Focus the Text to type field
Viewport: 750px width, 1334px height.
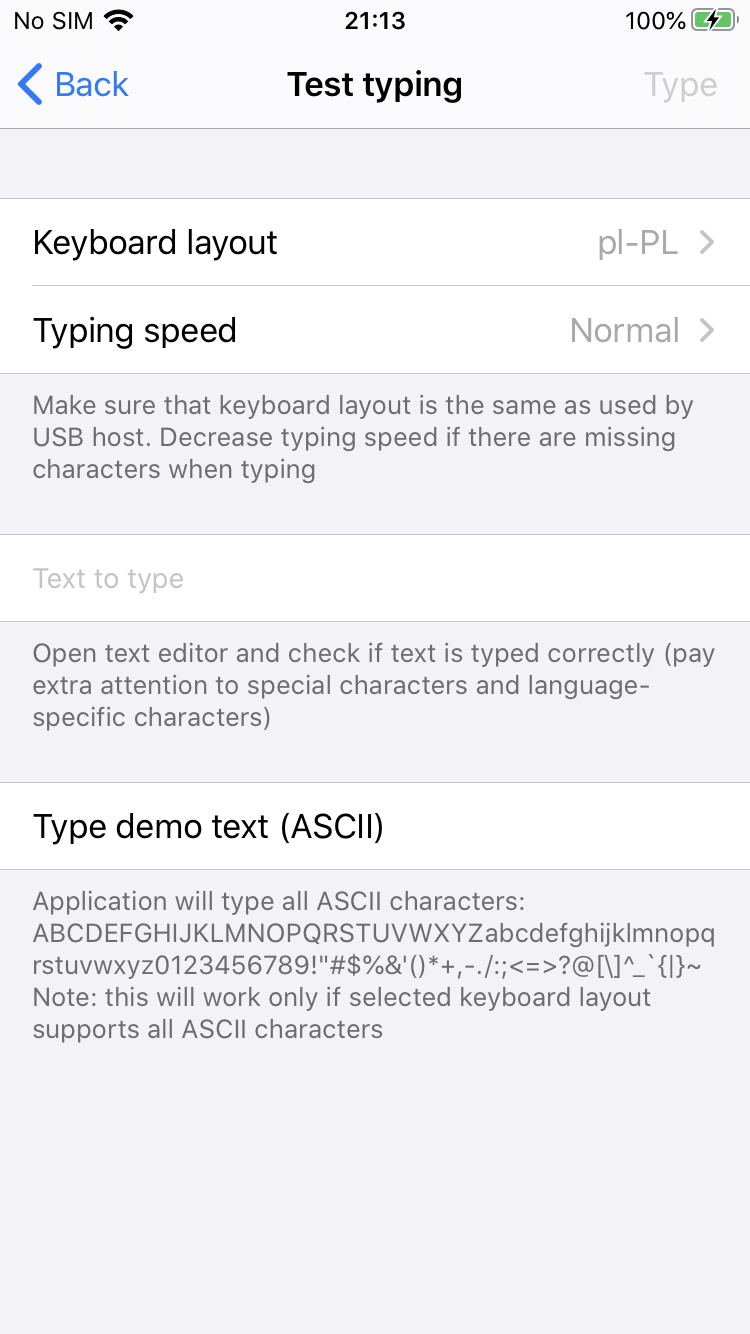tap(375, 579)
